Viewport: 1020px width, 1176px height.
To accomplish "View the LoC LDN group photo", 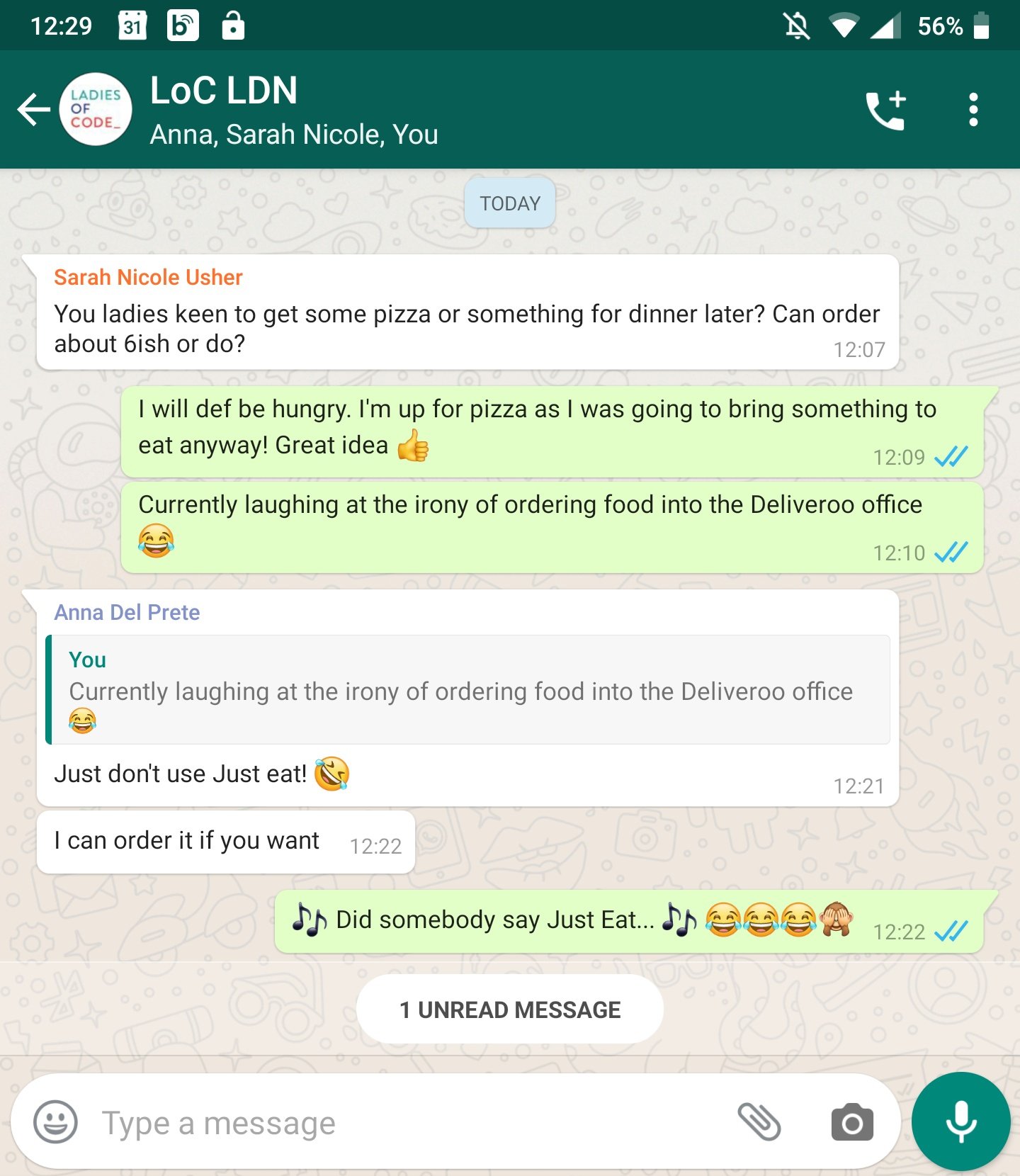I will point(96,110).
